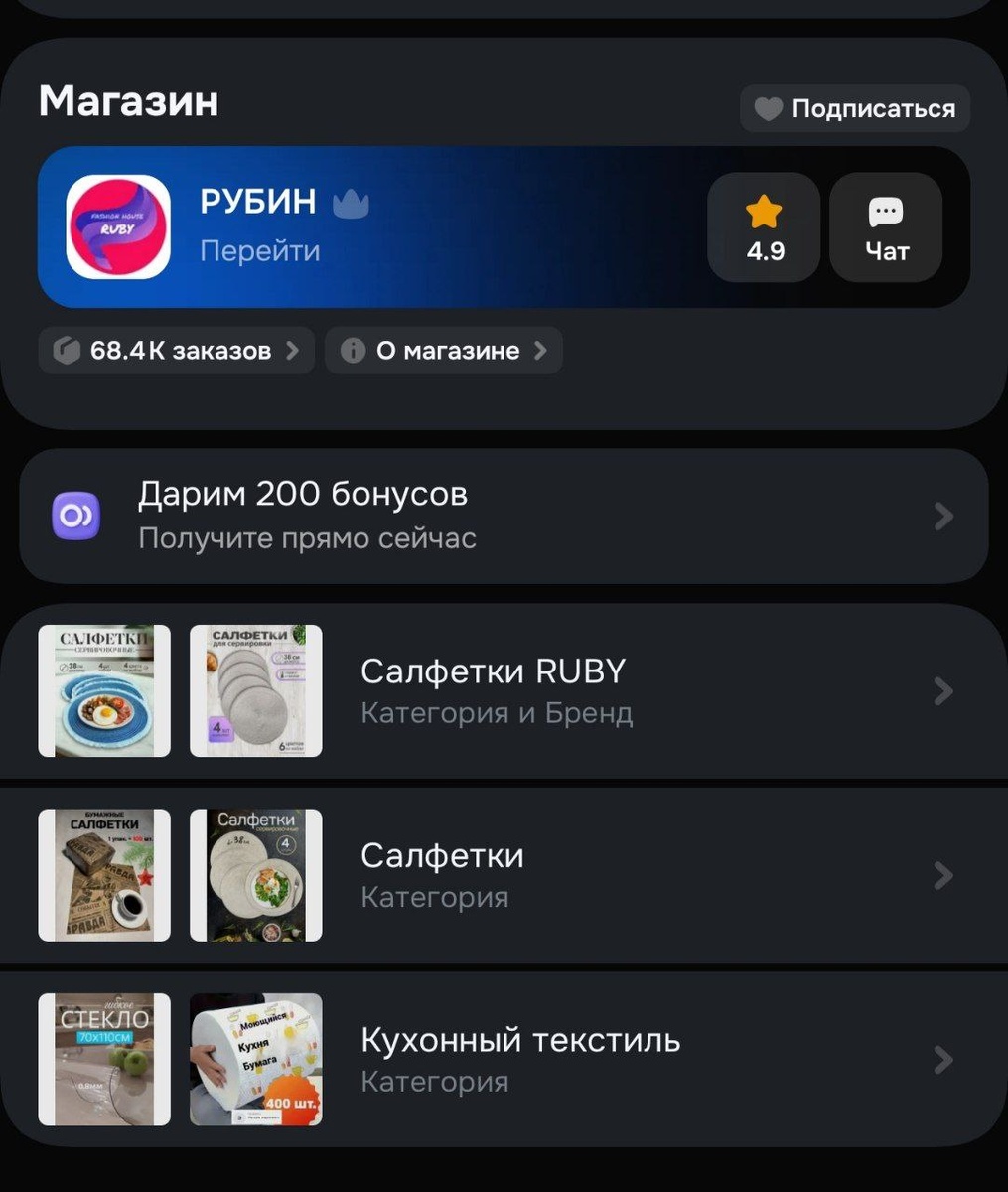
Task: Click the orders icon beside 68.4К заказов
Action: [66, 350]
